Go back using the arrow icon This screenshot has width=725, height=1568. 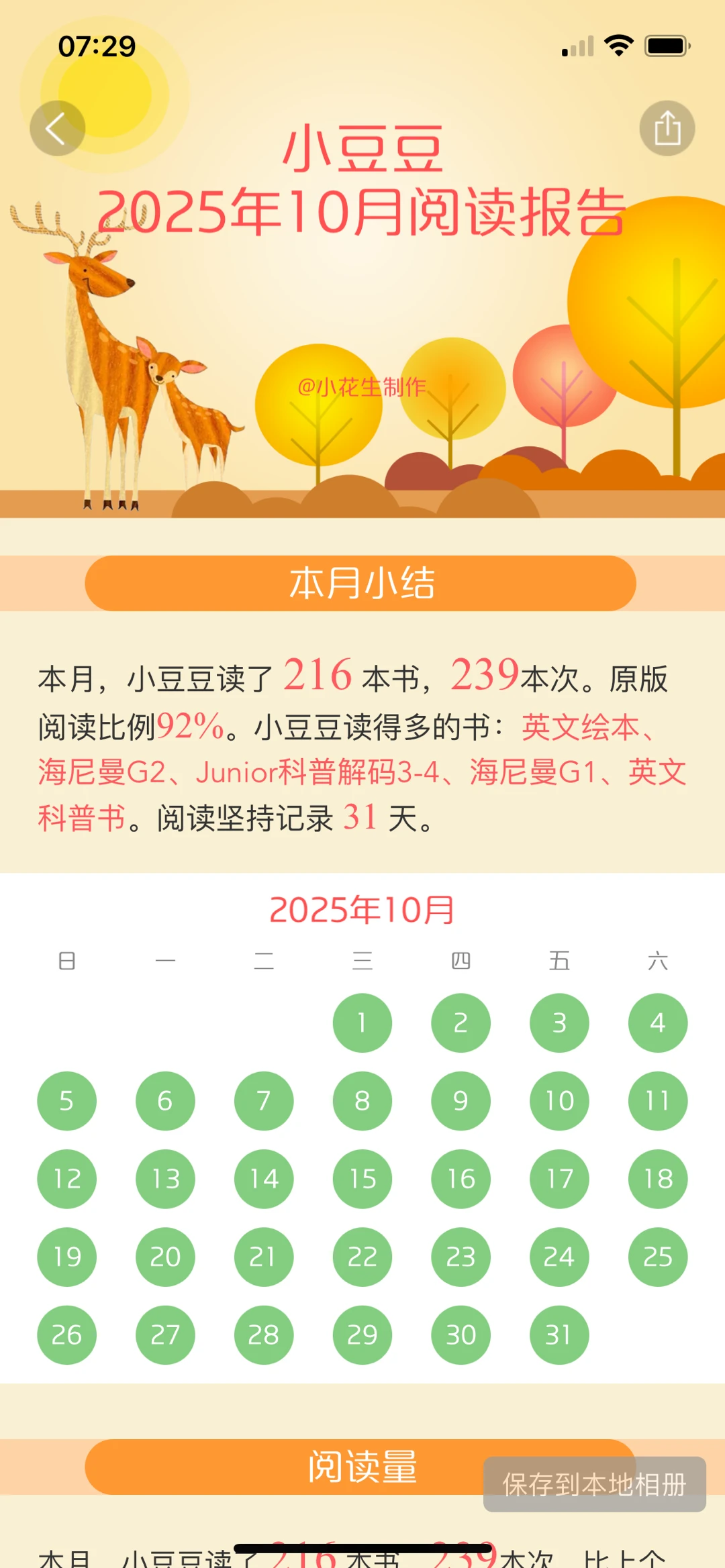pos(57,128)
